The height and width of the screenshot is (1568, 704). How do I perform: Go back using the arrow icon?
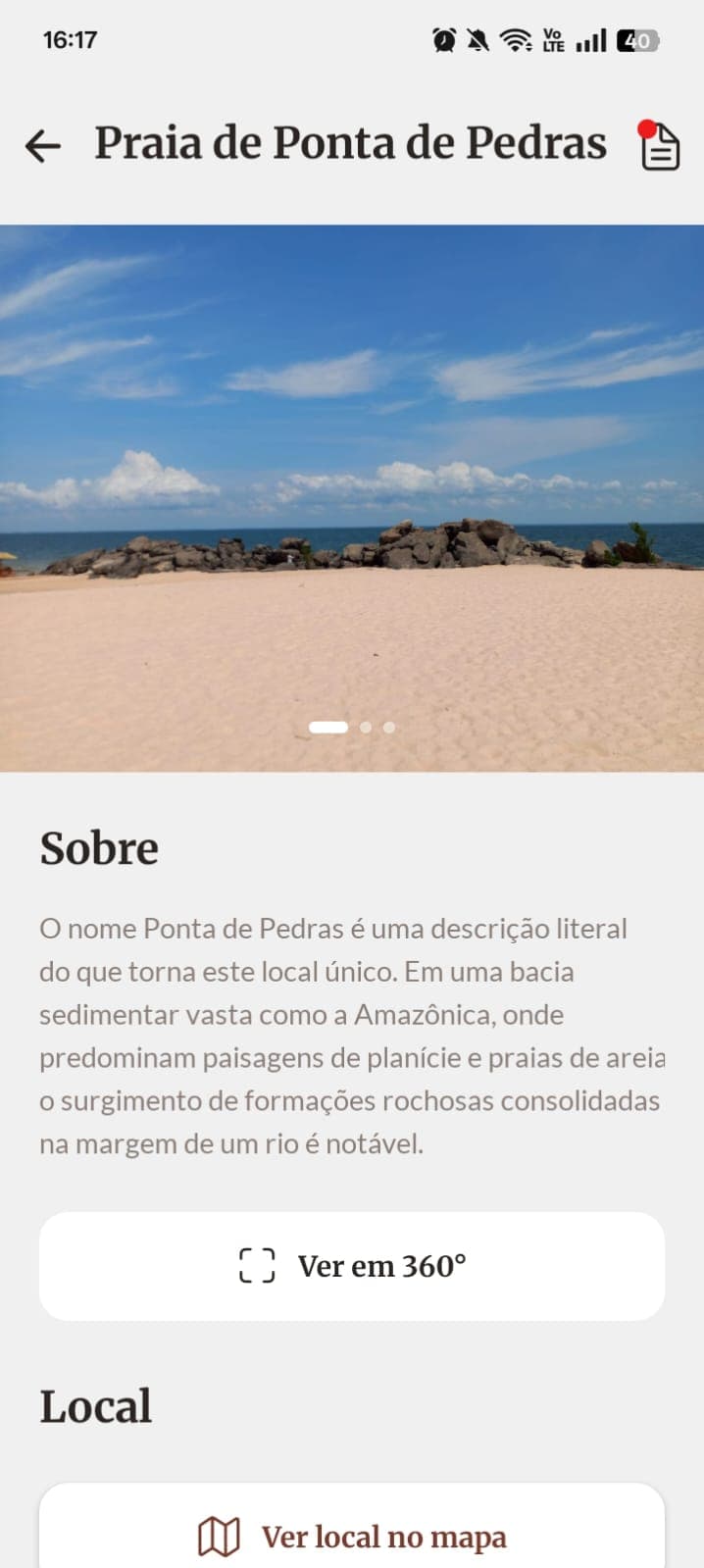point(42,146)
